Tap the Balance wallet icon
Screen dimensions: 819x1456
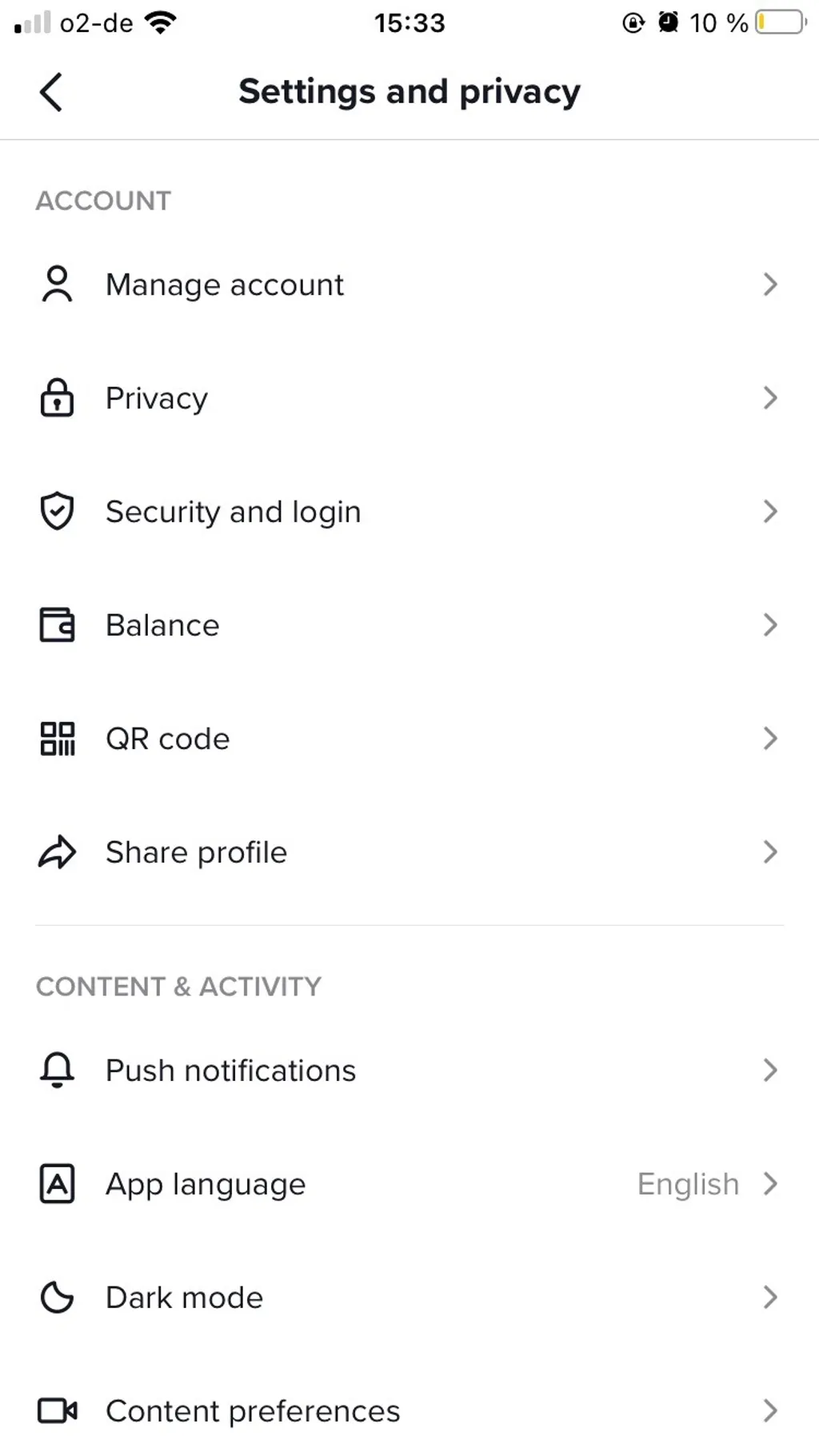click(x=57, y=624)
